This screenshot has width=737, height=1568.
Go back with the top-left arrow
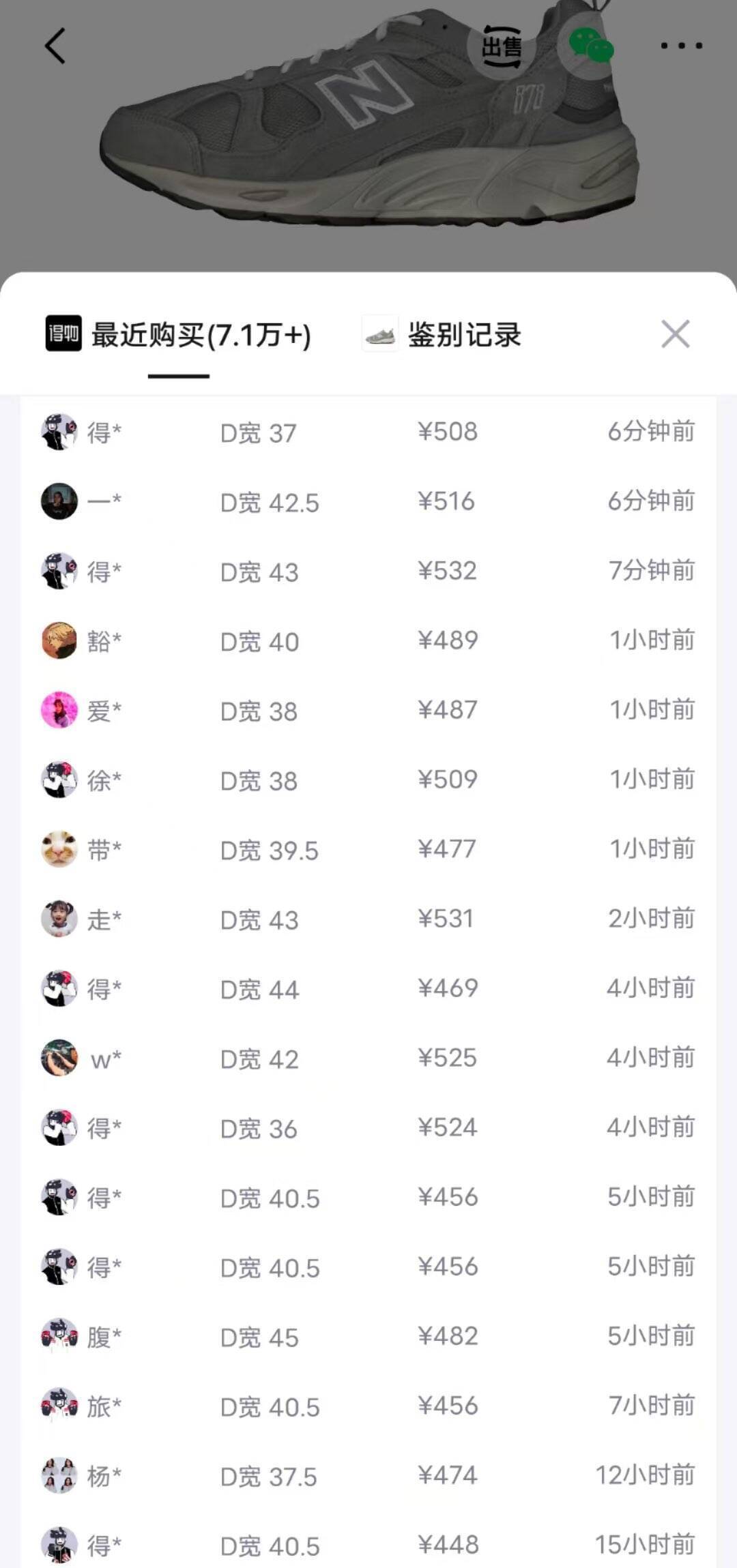point(55,46)
